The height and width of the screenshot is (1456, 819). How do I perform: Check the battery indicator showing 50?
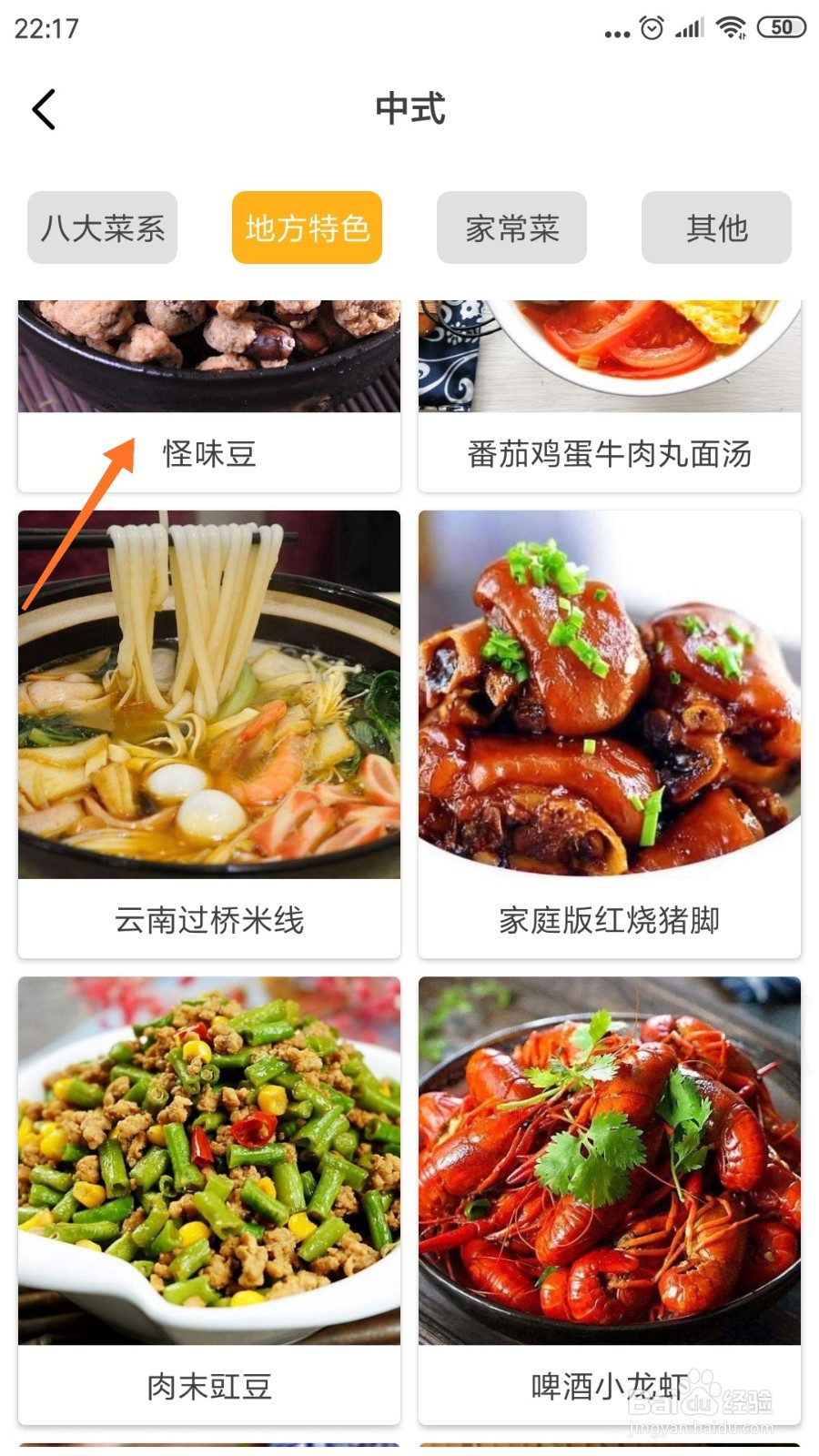click(x=780, y=27)
